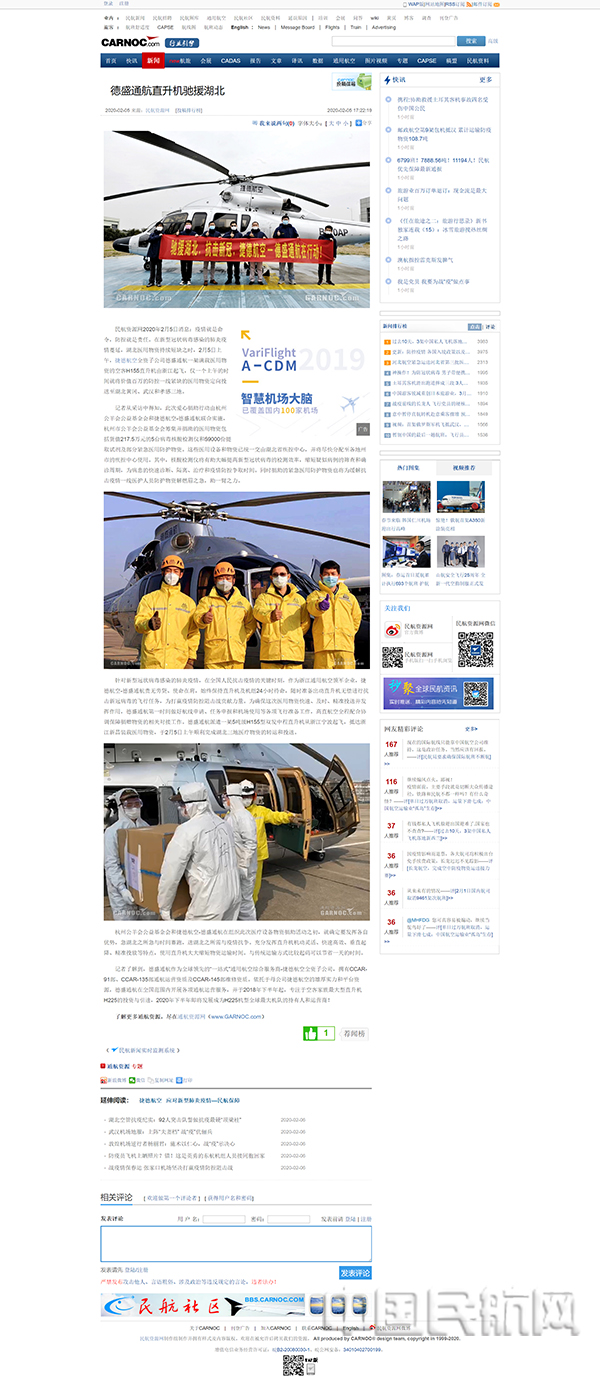
Task: Go to the 通用航空 nav section
Action: [343, 61]
